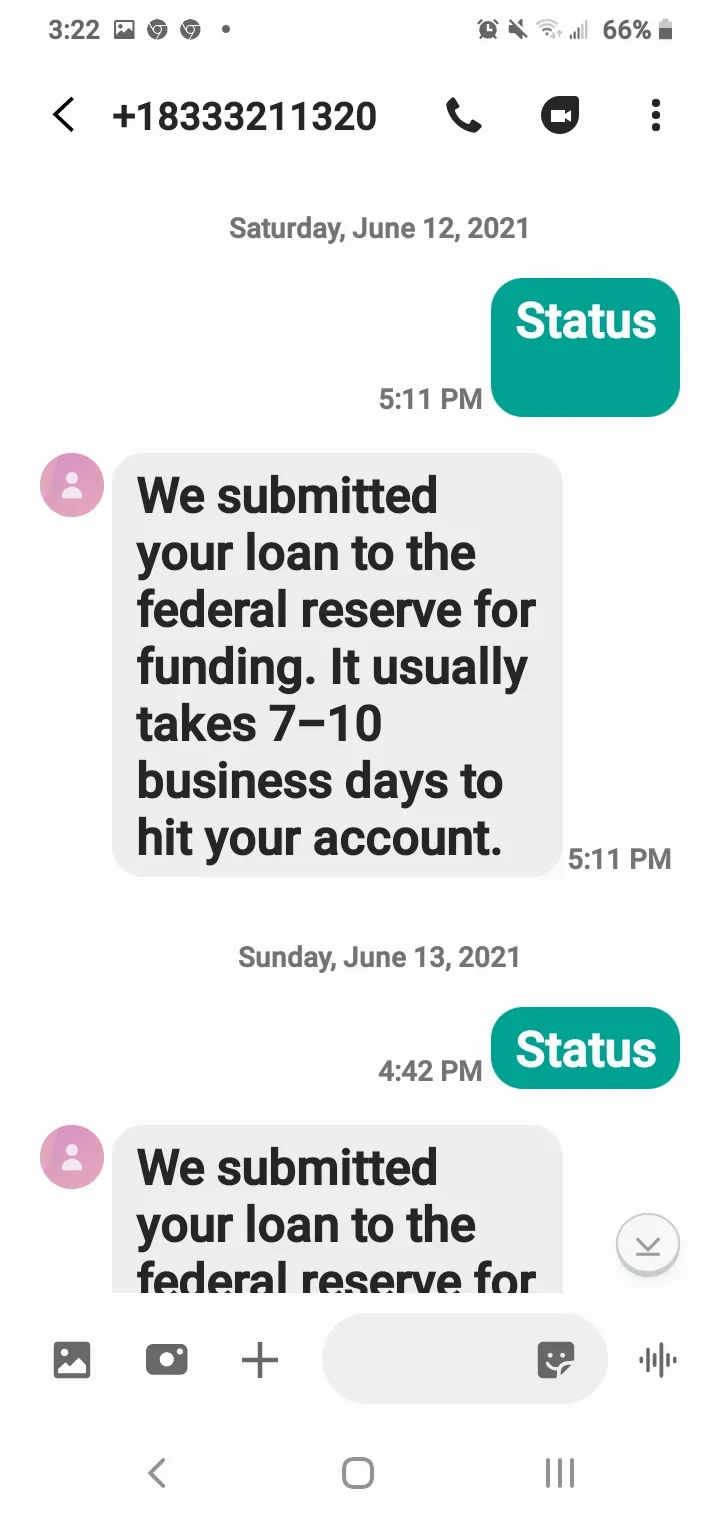This screenshot has height=1520, width=720.
Task: Open recent apps in the navigation bar
Action: point(560,1473)
